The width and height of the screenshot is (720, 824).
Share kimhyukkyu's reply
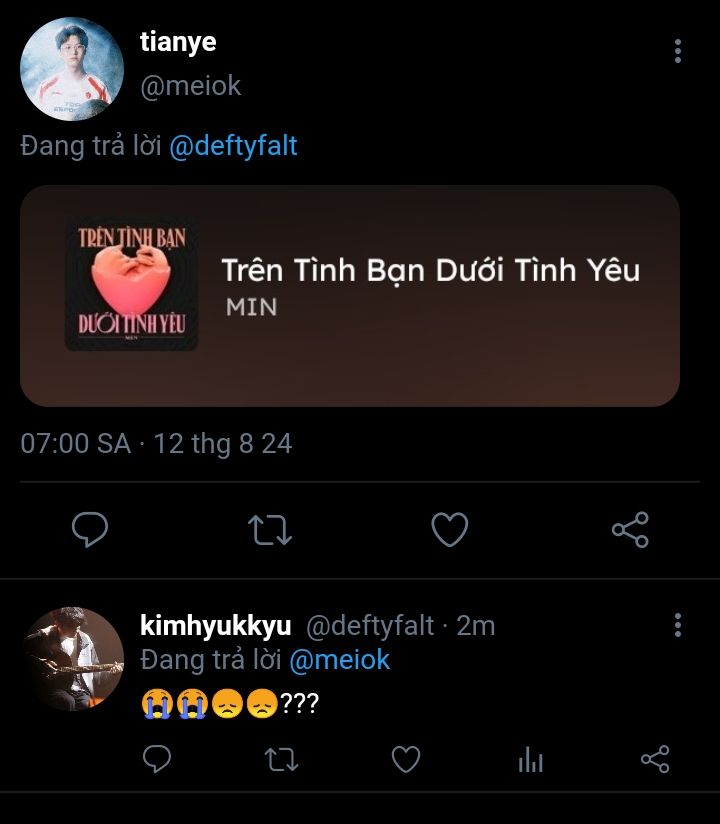coord(654,760)
